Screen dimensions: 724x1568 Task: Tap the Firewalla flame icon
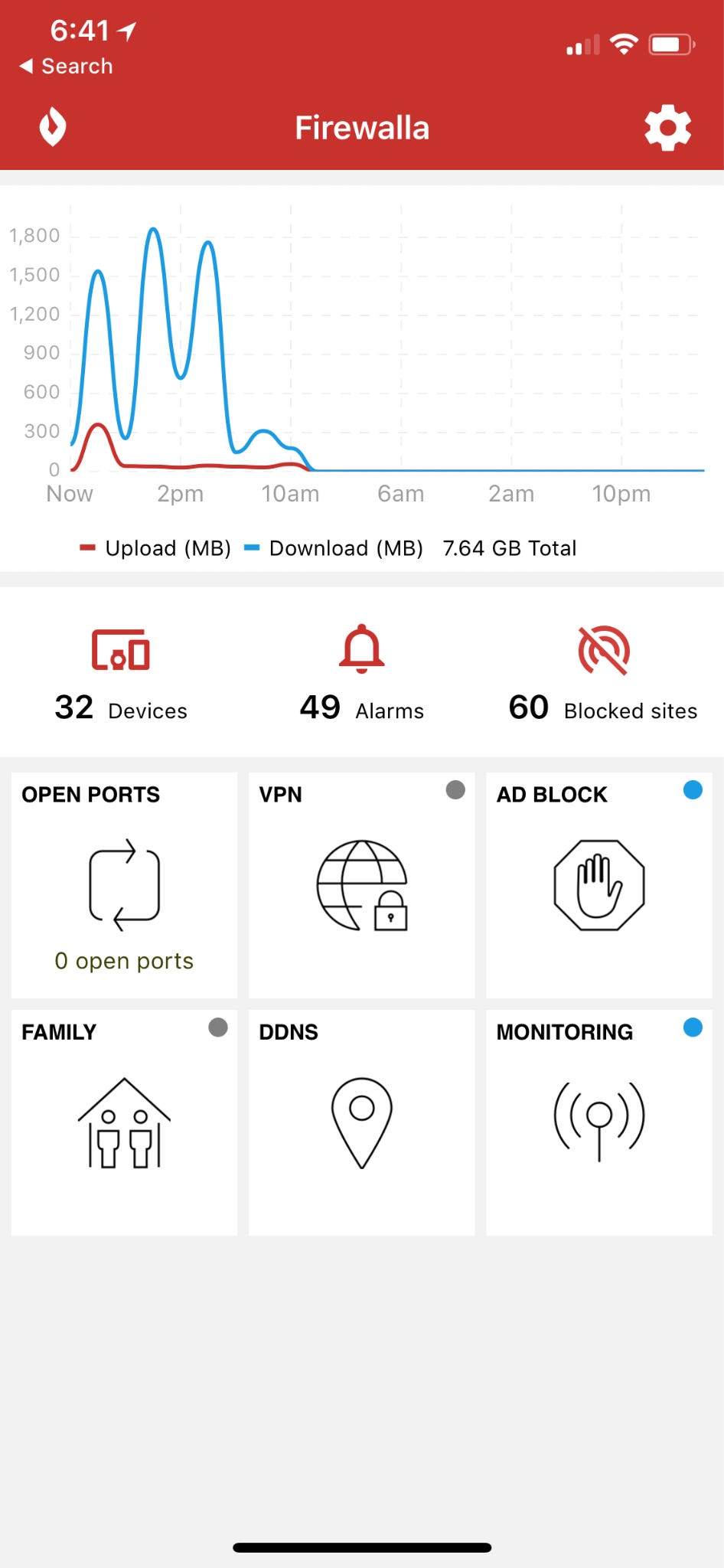[53, 127]
